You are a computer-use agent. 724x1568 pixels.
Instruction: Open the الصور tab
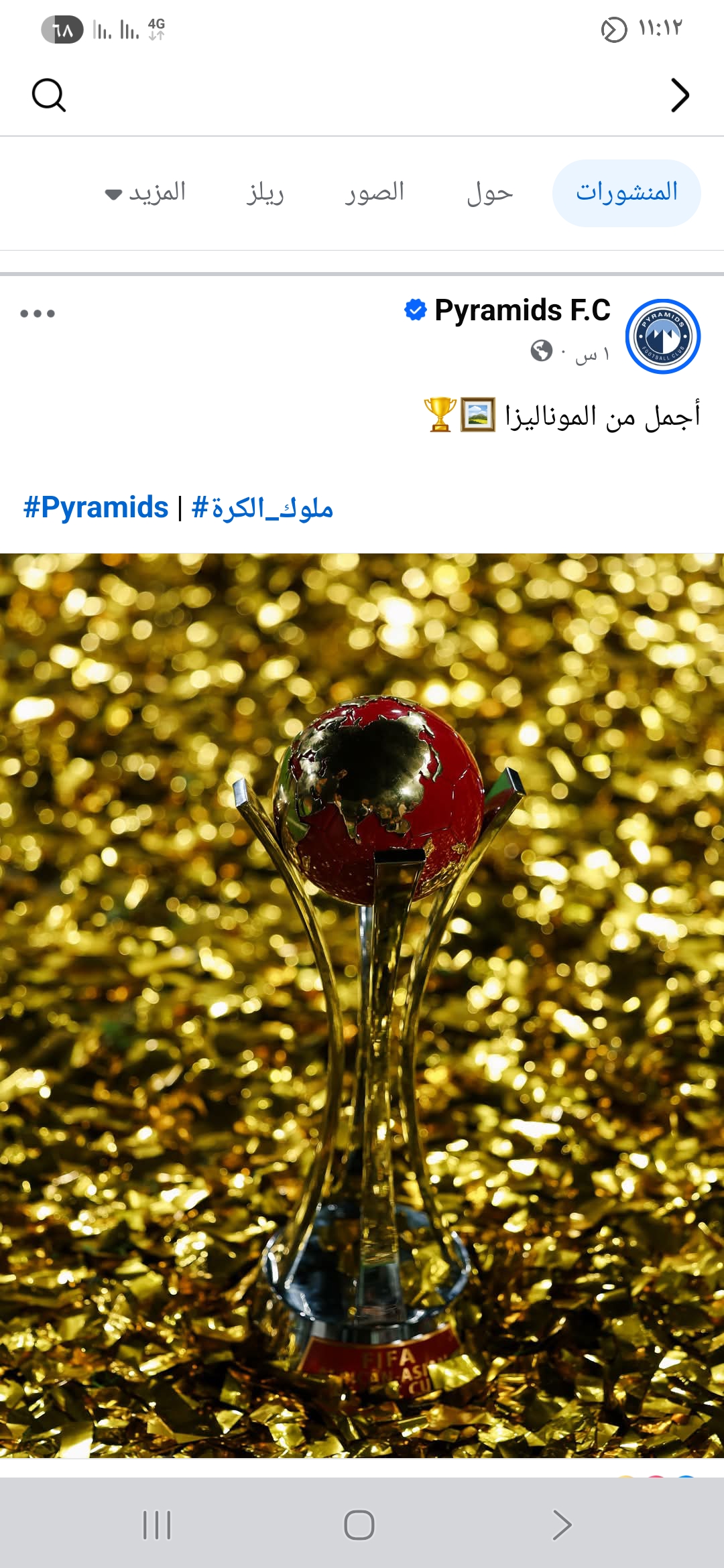click(x=375, y=193)
